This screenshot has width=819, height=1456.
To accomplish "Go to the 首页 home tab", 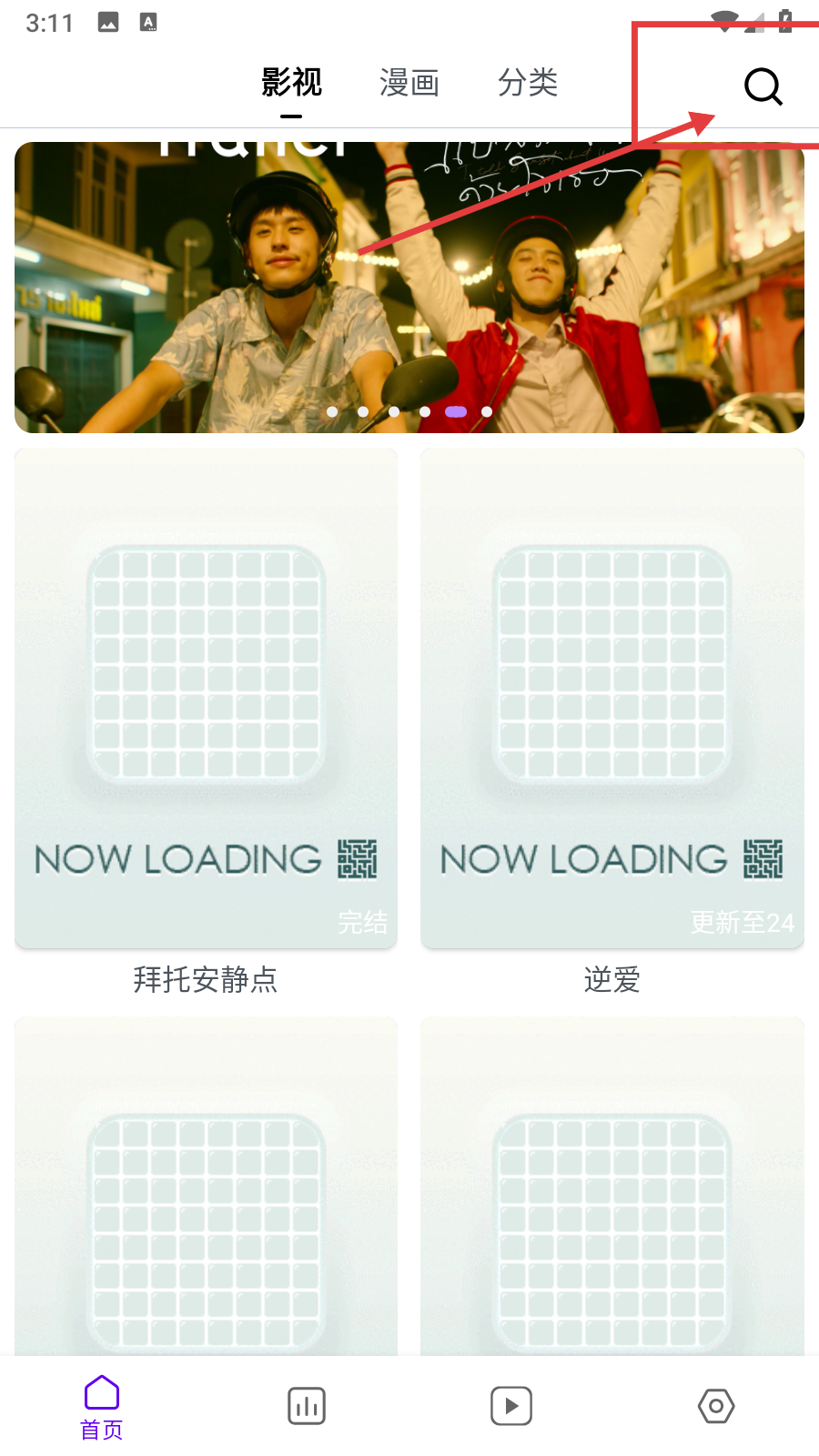I will tap(102, 1407).
